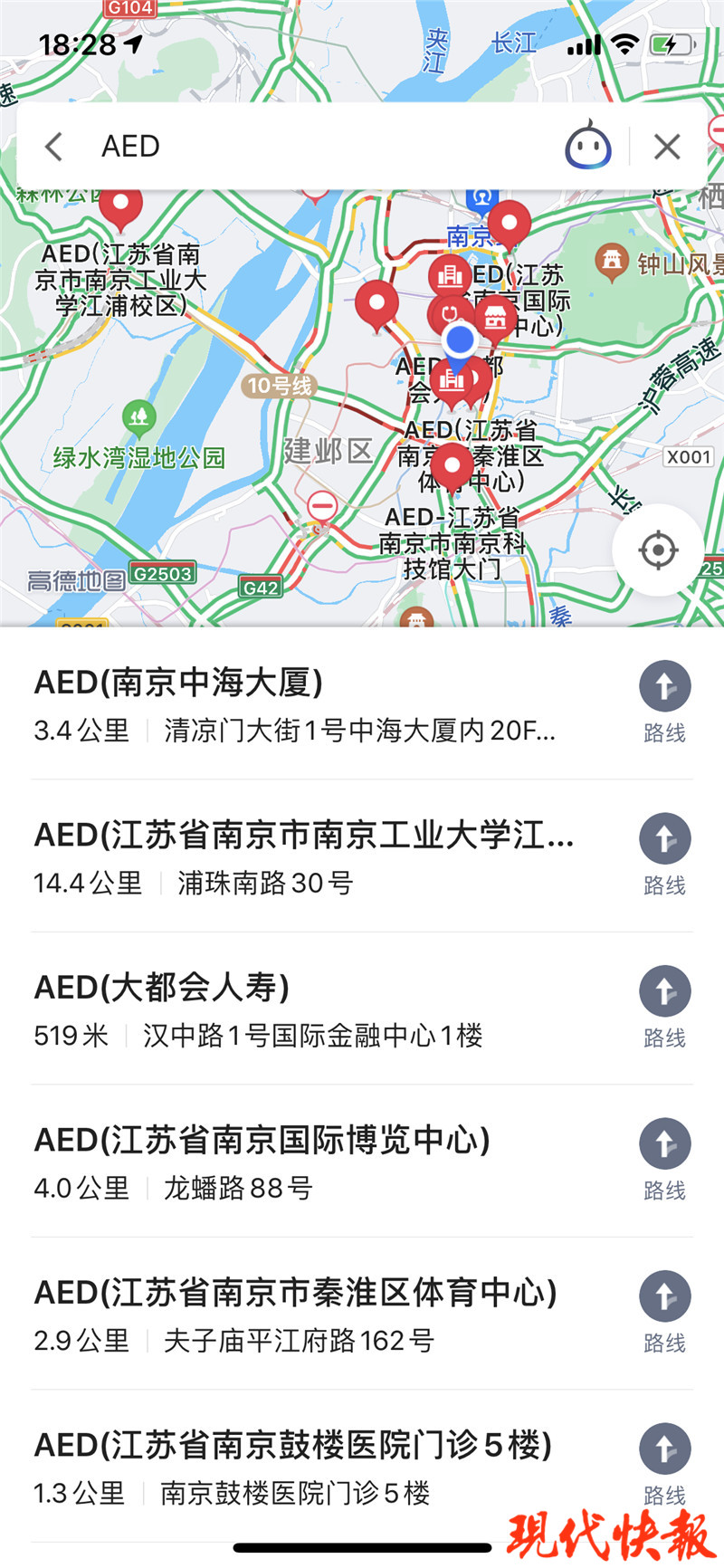Image resolution: width=724 pixels, height=1568 pixels.
Task: Get route to AED(南京中海大厦)
Action: coord(665,702)
